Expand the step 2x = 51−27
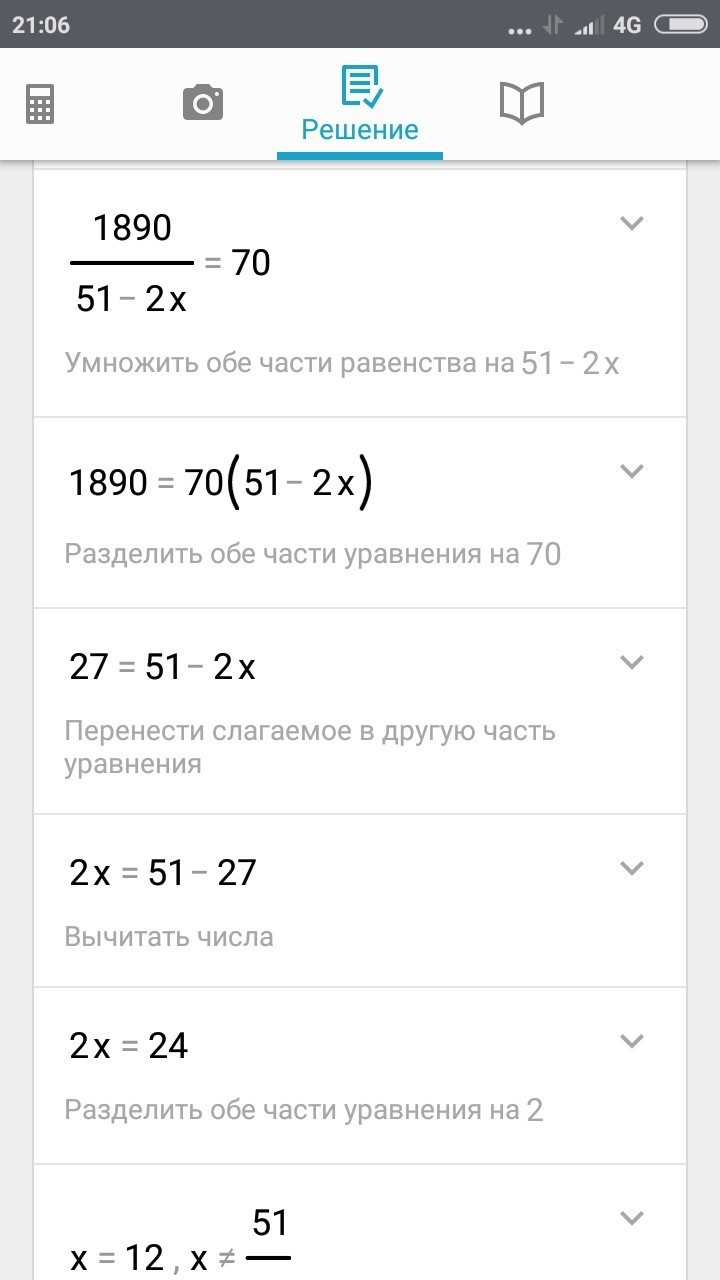720x1280 pixels. tap(631, 868)
